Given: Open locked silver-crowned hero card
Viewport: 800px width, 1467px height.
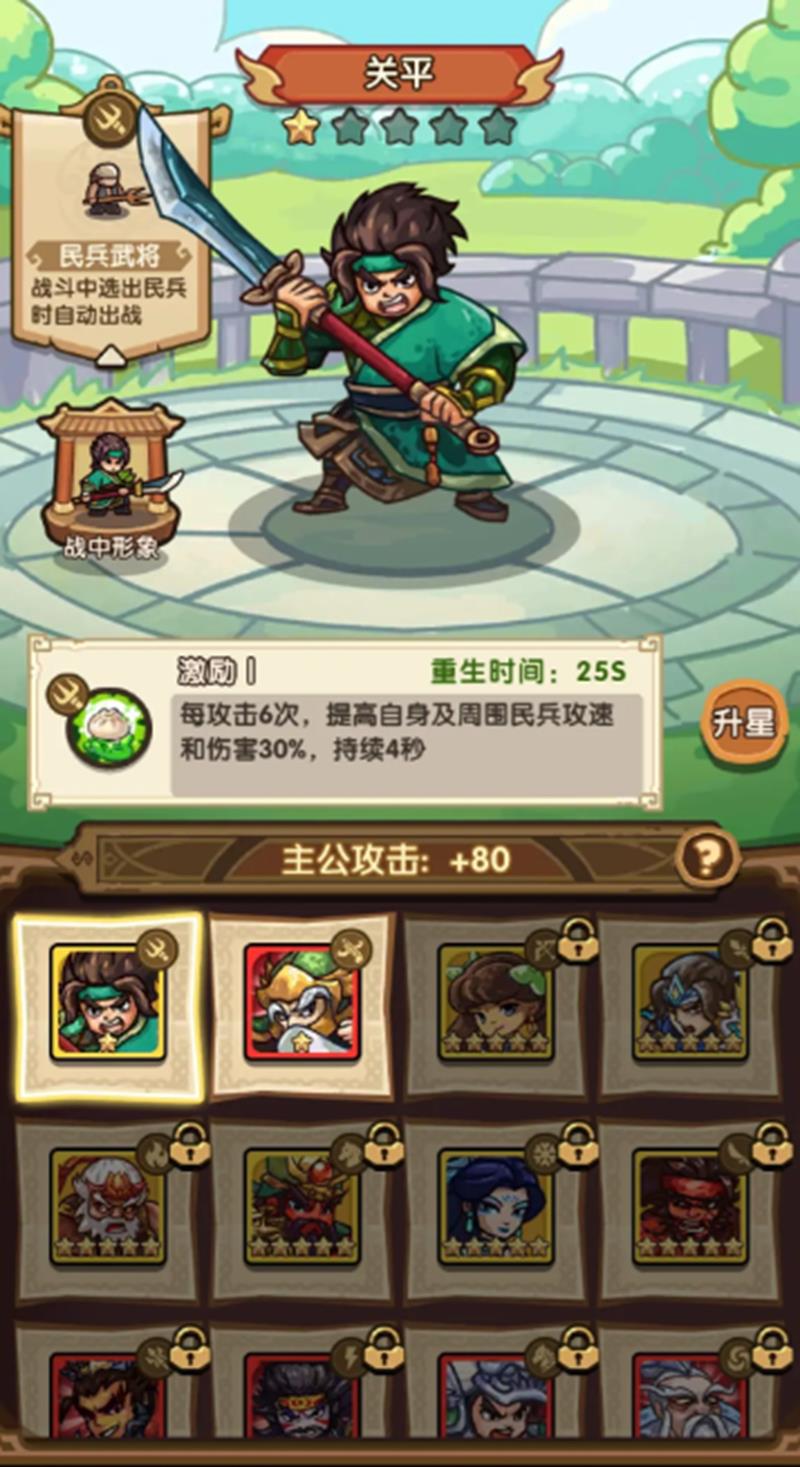Looking at the screenshot, I should (x=690, y=1003).
